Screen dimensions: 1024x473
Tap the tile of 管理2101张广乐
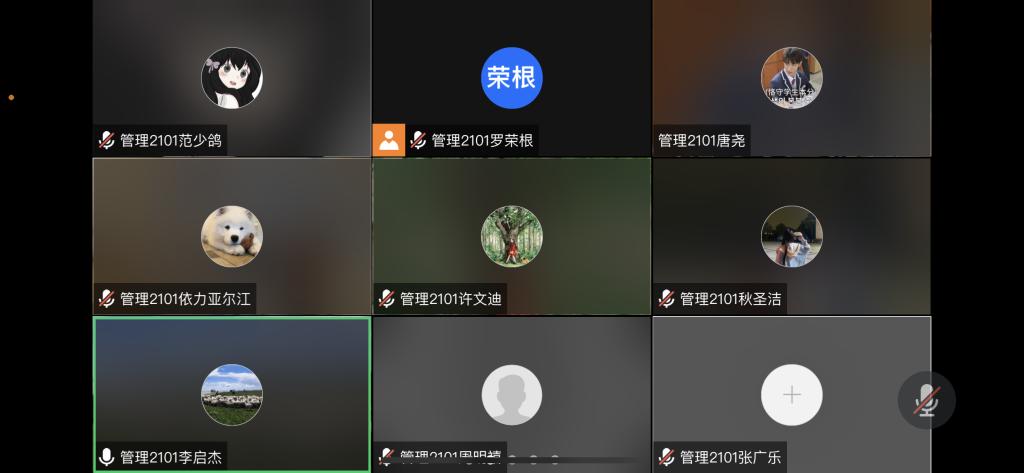pyautogui.click(x=791, y=394)
